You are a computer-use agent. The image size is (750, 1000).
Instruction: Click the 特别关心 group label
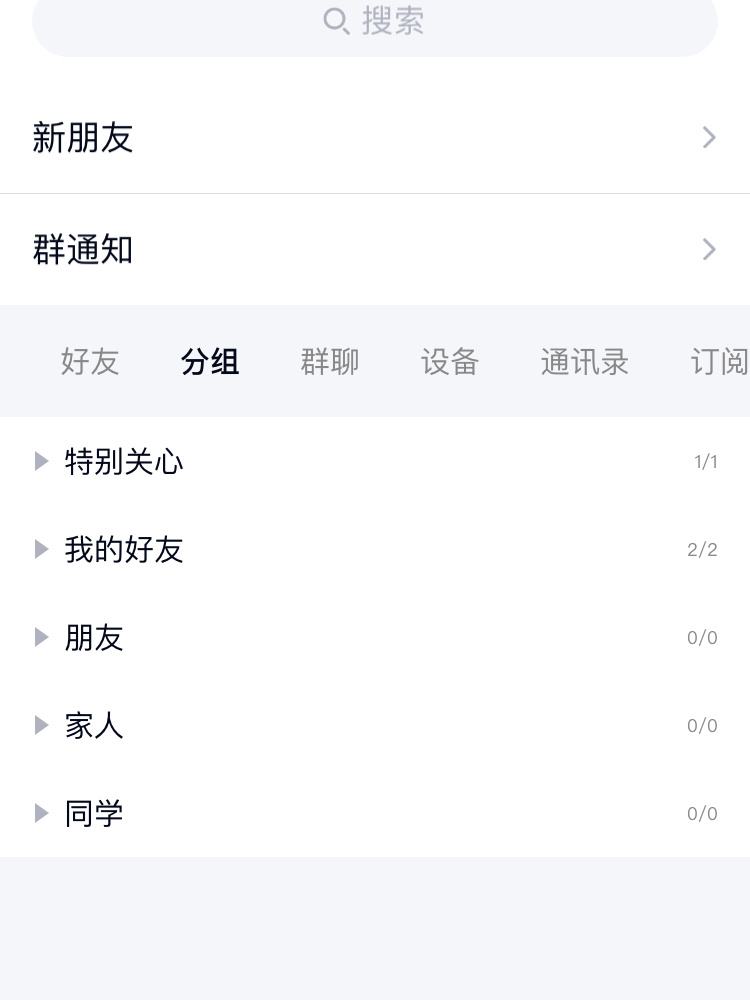coord(124,461)
